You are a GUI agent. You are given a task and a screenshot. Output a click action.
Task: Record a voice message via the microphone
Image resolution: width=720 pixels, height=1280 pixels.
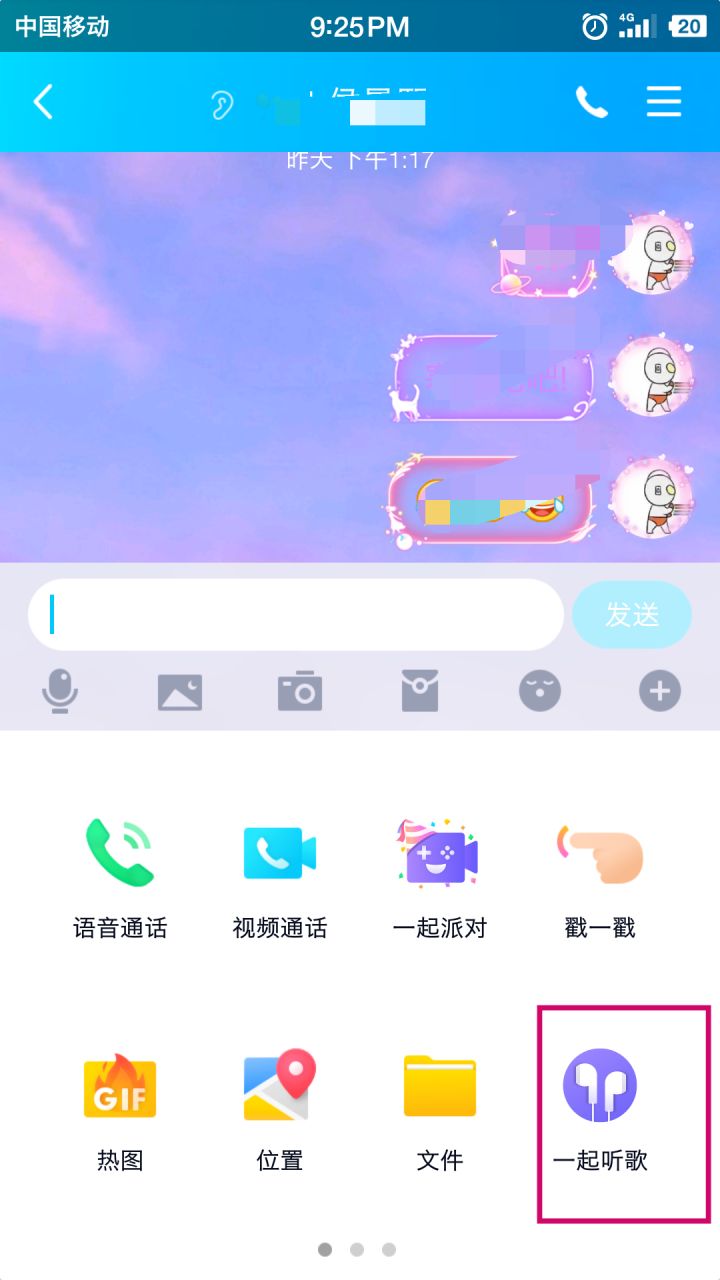60,691
